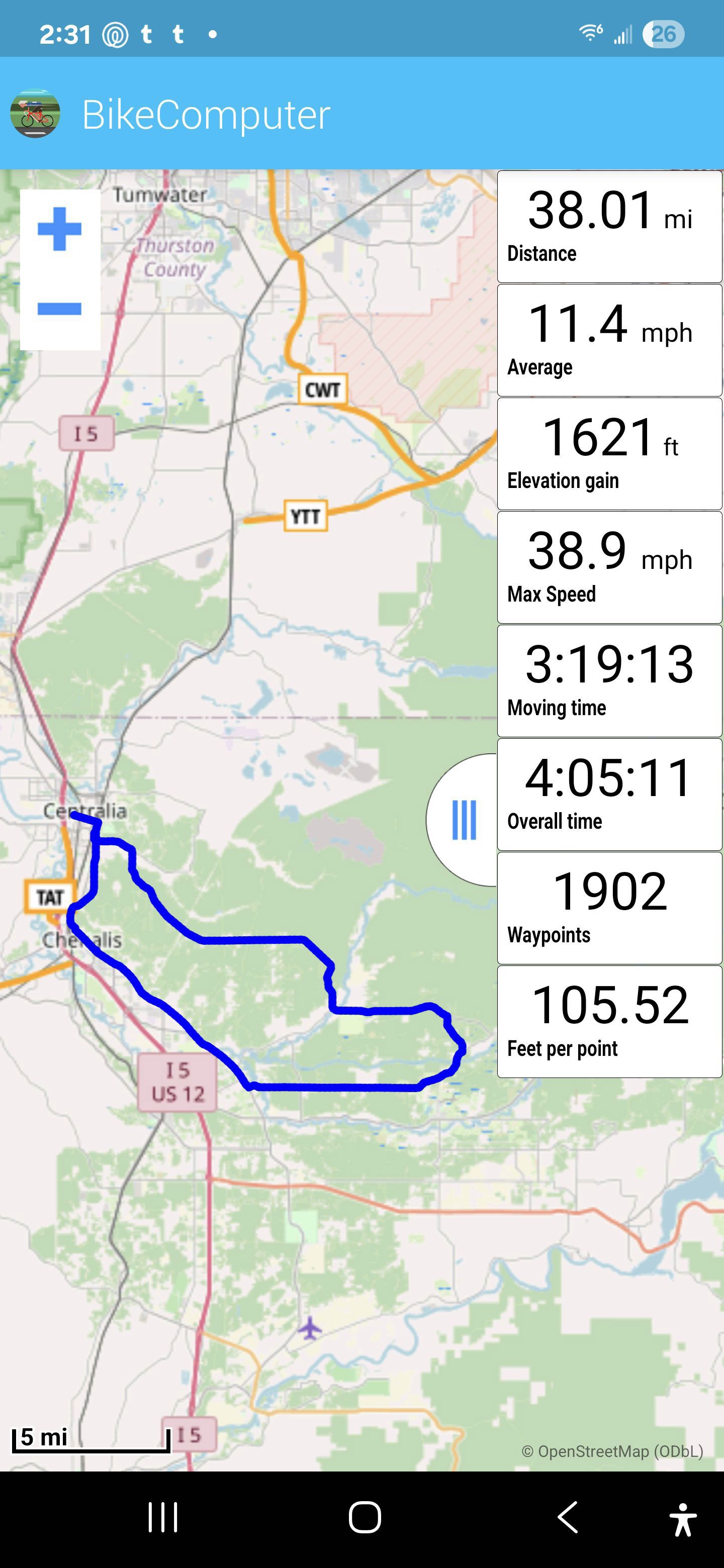Zoom in on the map with plus

(x=60, y=229)
